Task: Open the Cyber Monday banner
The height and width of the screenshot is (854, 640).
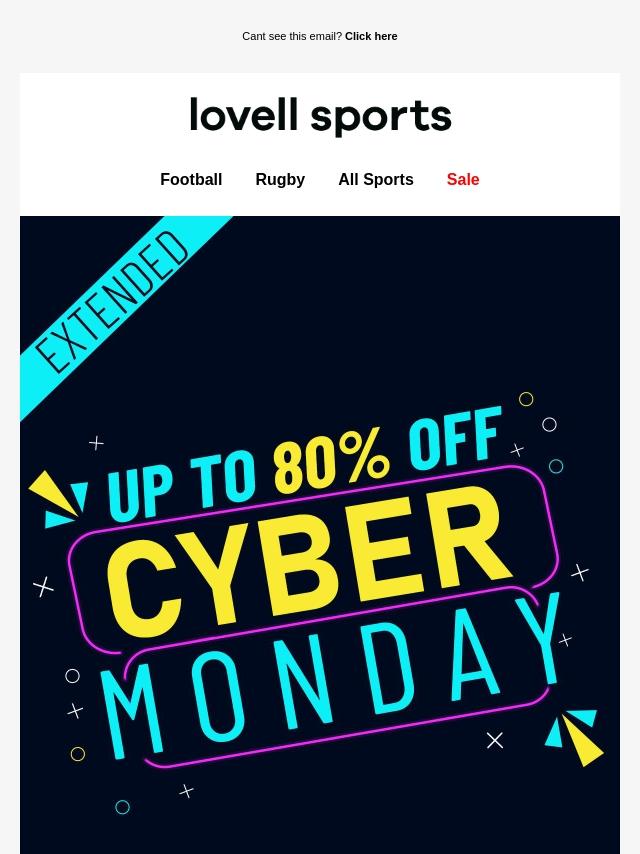Action: (320, 535)
